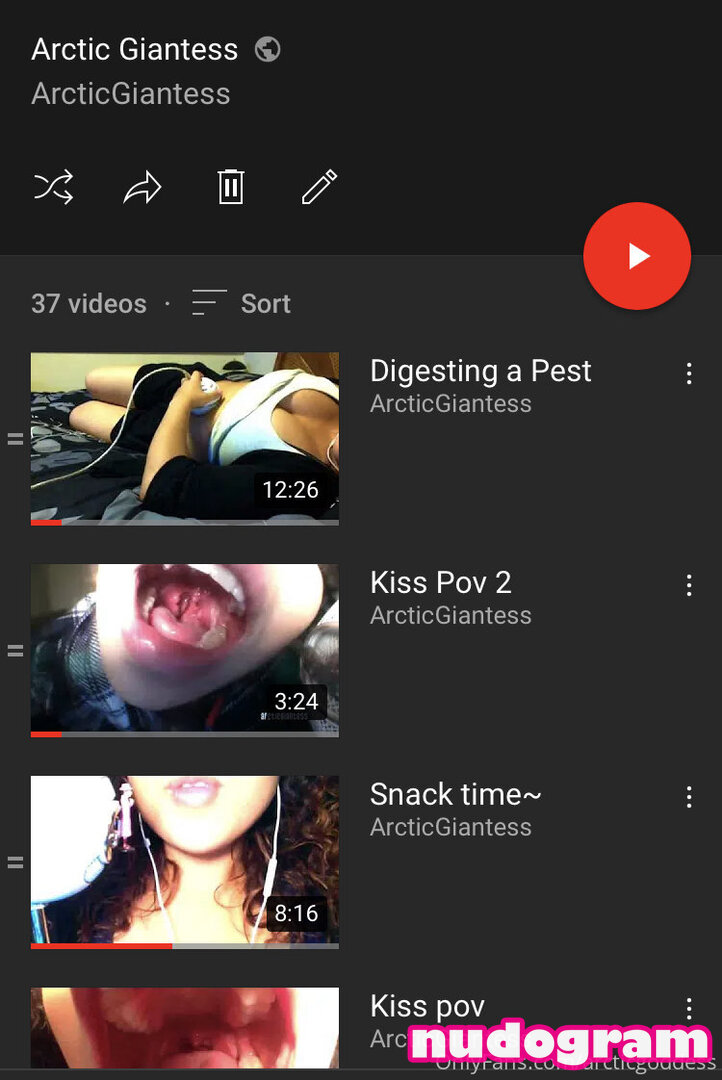Open the Digesting a Pest video

coord(185,438)
